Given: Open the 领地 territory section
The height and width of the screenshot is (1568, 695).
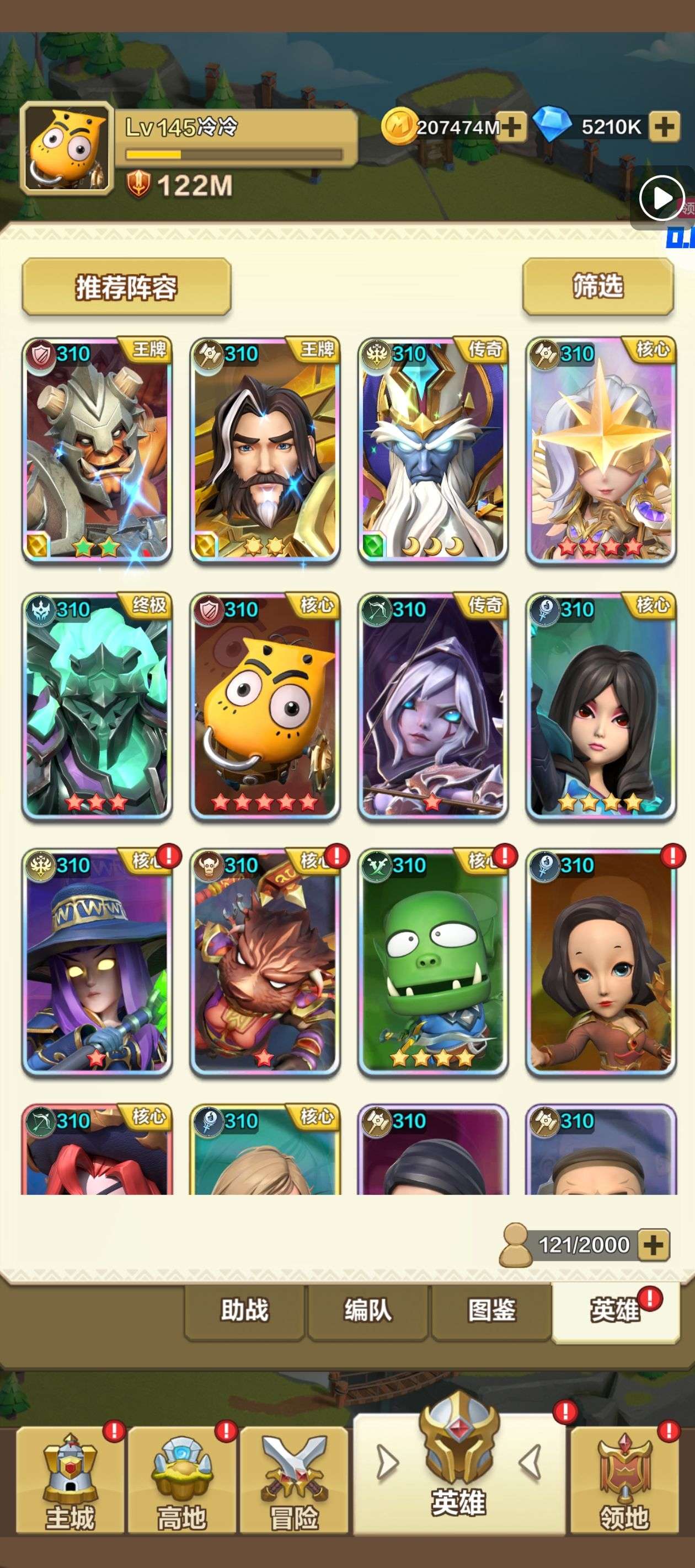Looking at the screenshot, I should point(624,1480).
